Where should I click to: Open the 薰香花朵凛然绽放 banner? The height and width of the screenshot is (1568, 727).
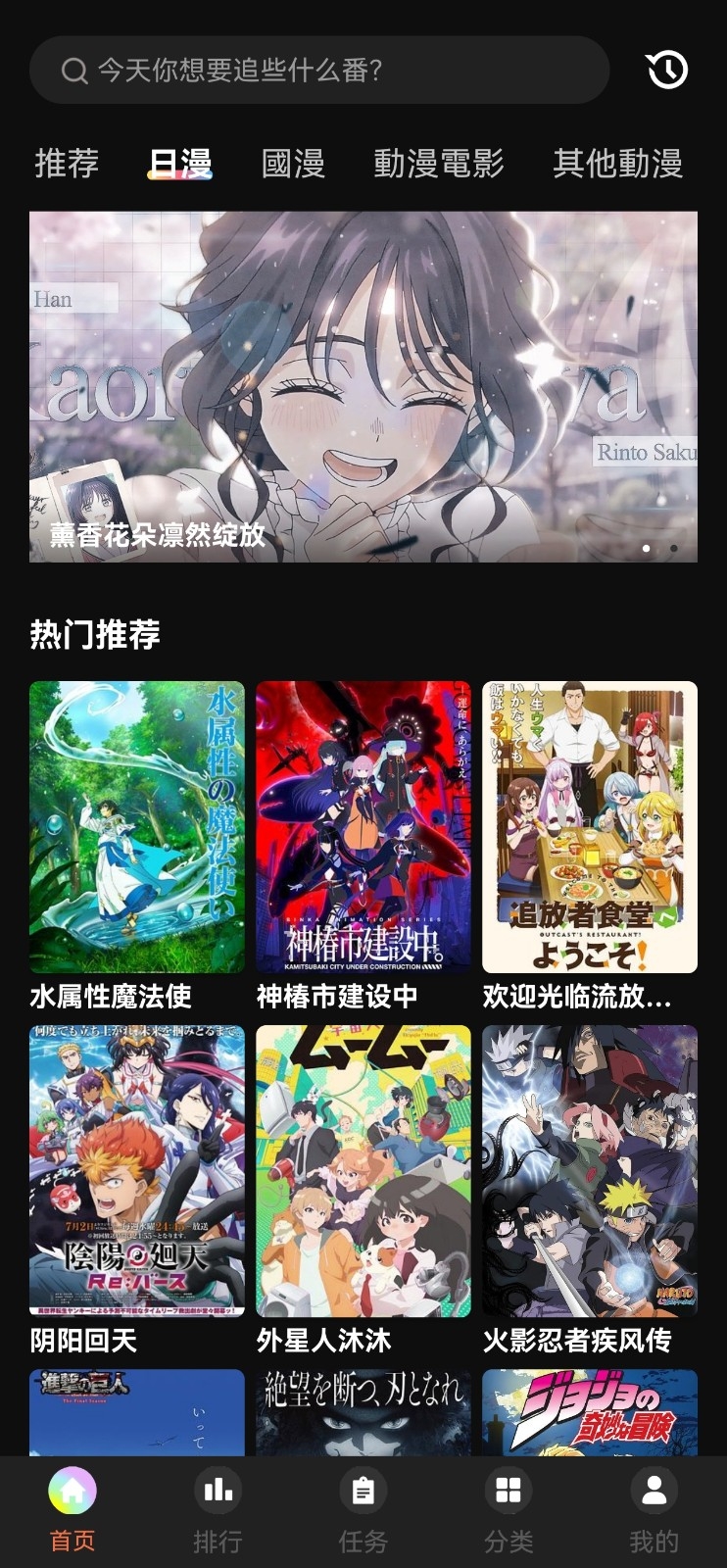coord(363,386)
